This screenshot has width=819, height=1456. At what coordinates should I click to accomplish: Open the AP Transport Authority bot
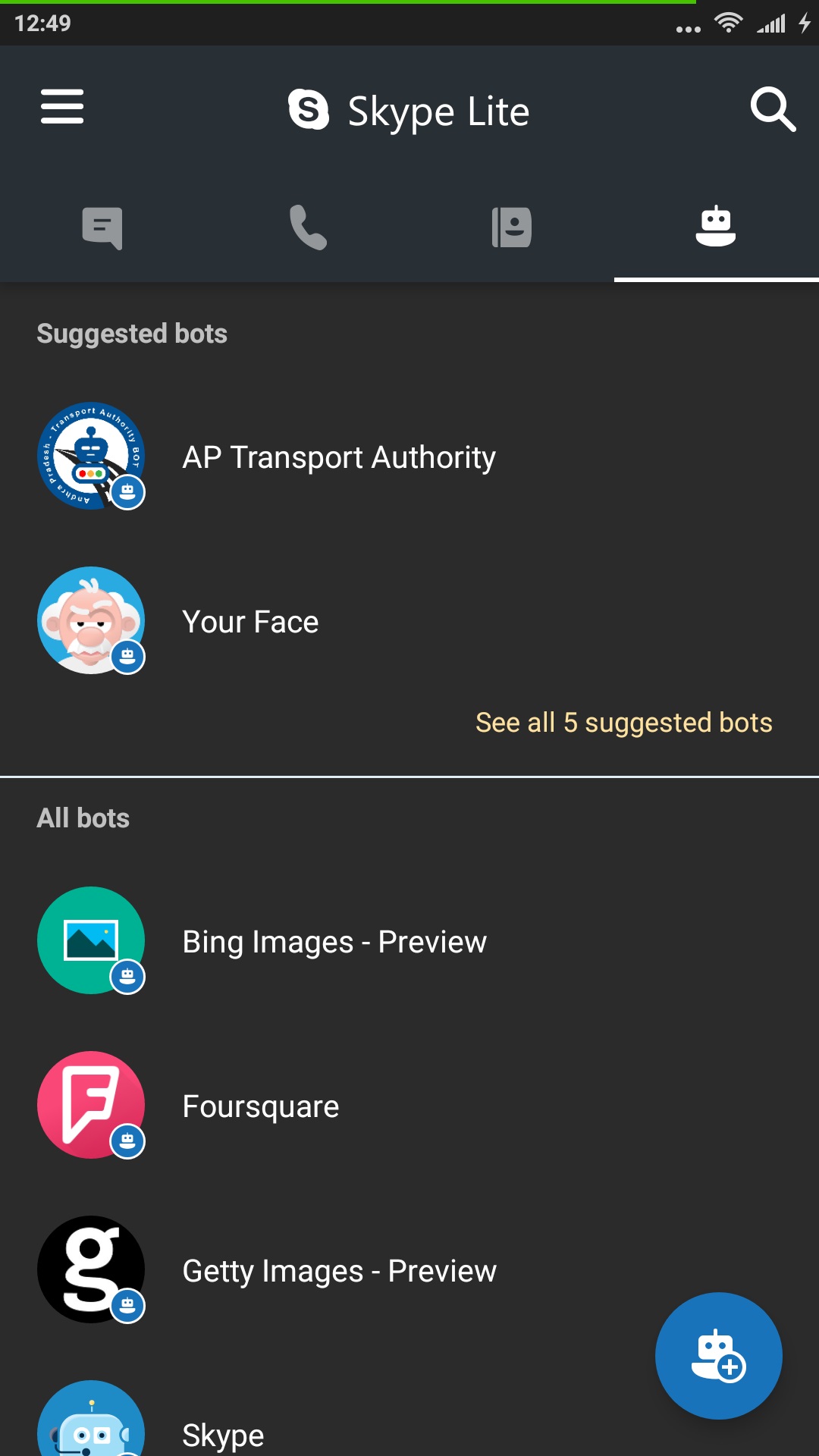pos(338,457)
